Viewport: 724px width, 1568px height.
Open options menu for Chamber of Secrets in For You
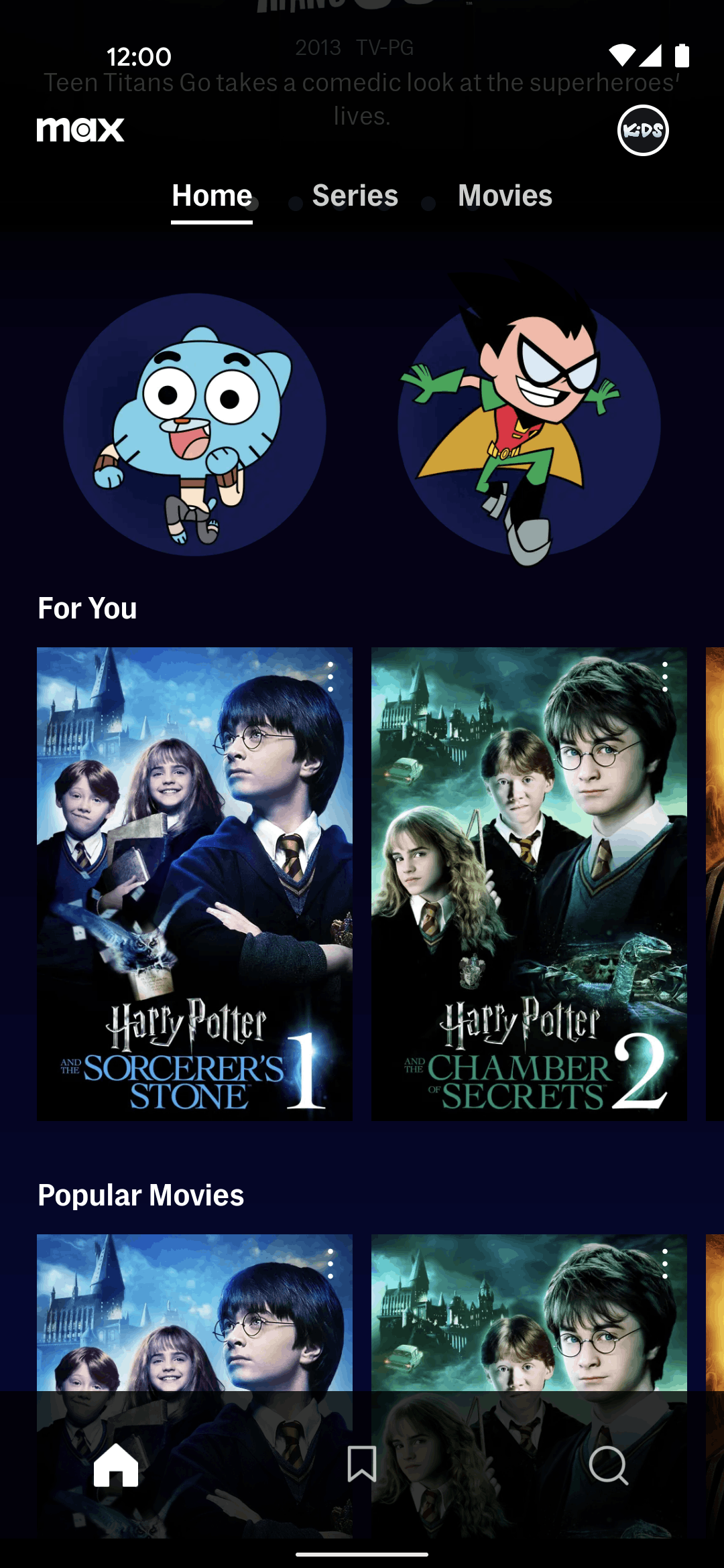click(665, 677)
